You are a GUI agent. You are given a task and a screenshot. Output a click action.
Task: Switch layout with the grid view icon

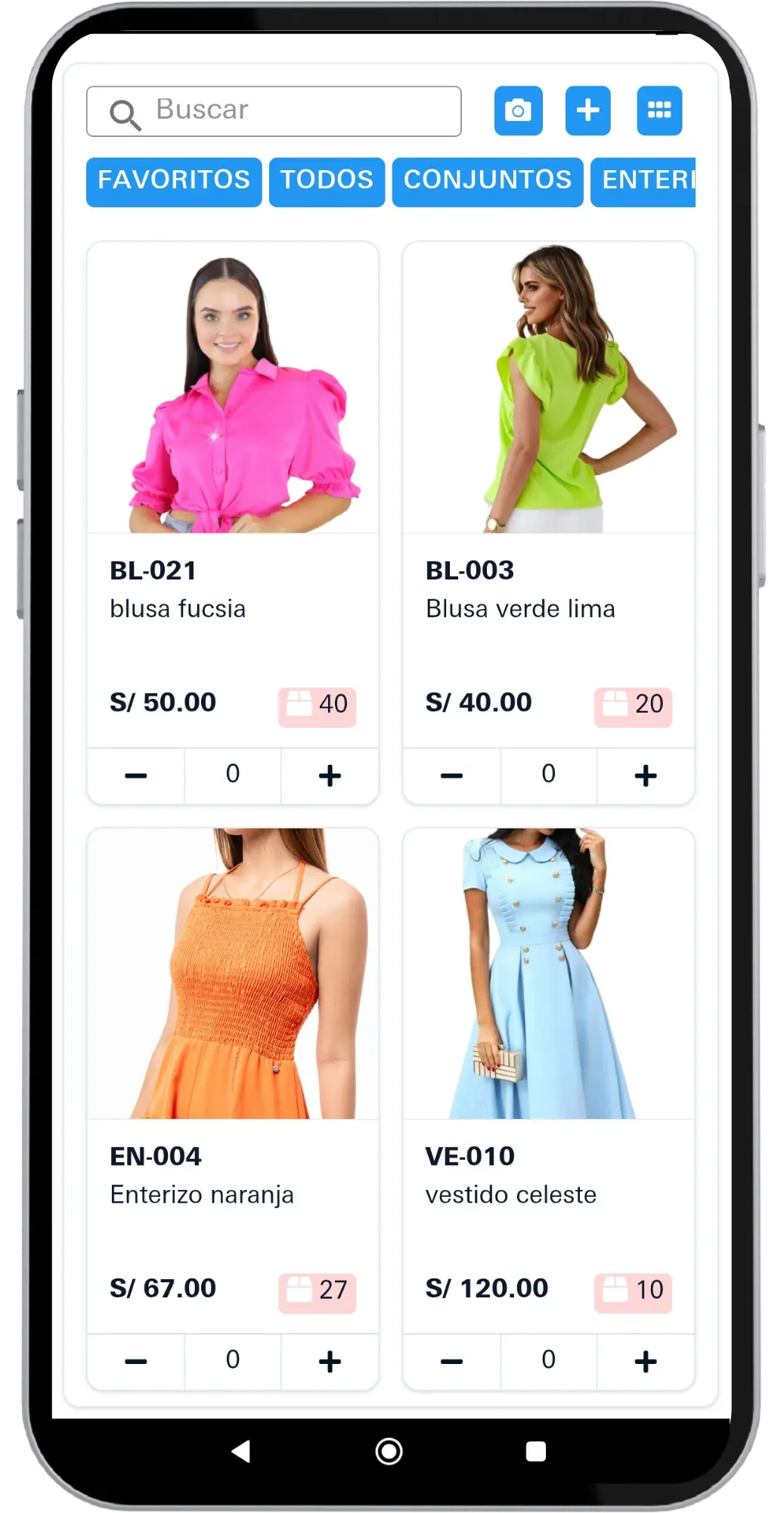pos(658,111)
